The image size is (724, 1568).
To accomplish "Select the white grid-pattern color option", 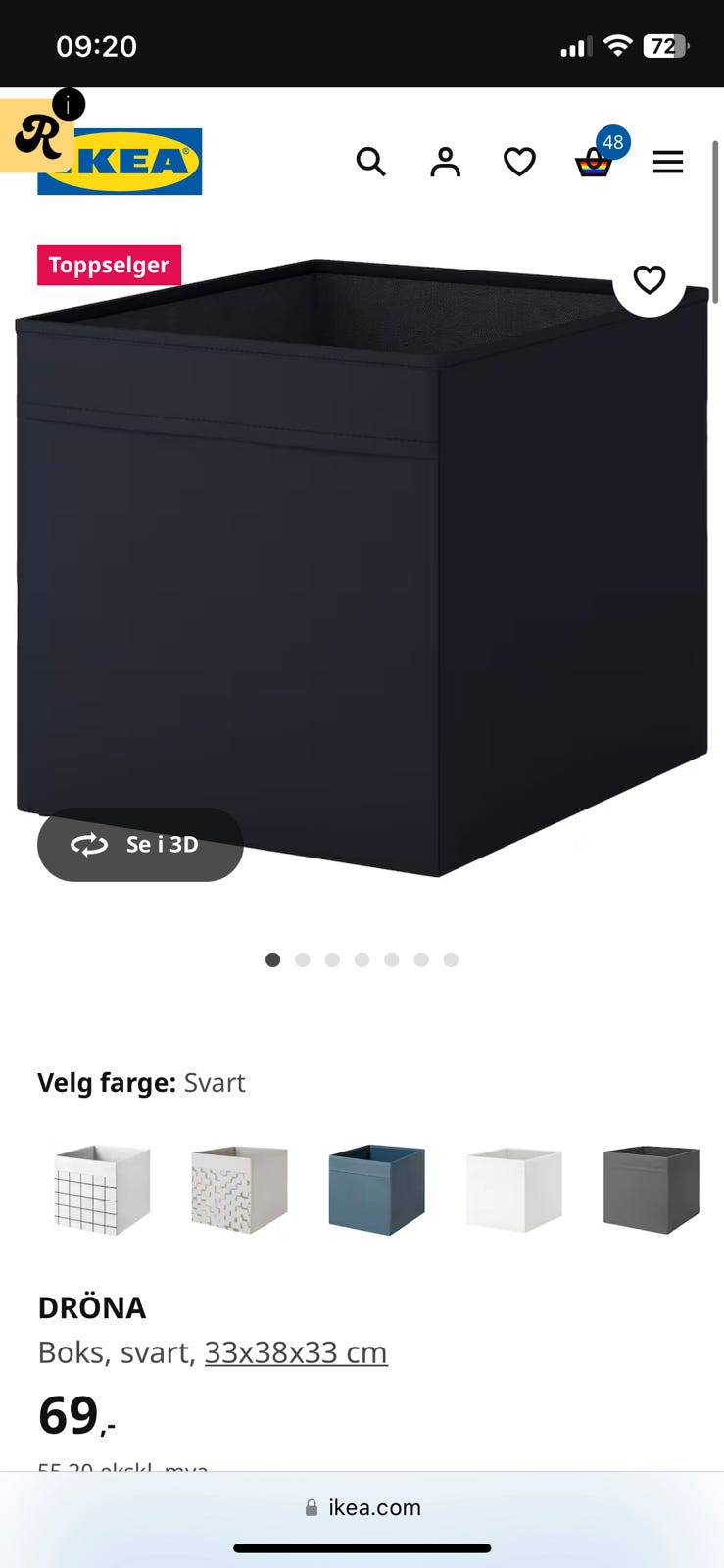I will (102, 1189).
